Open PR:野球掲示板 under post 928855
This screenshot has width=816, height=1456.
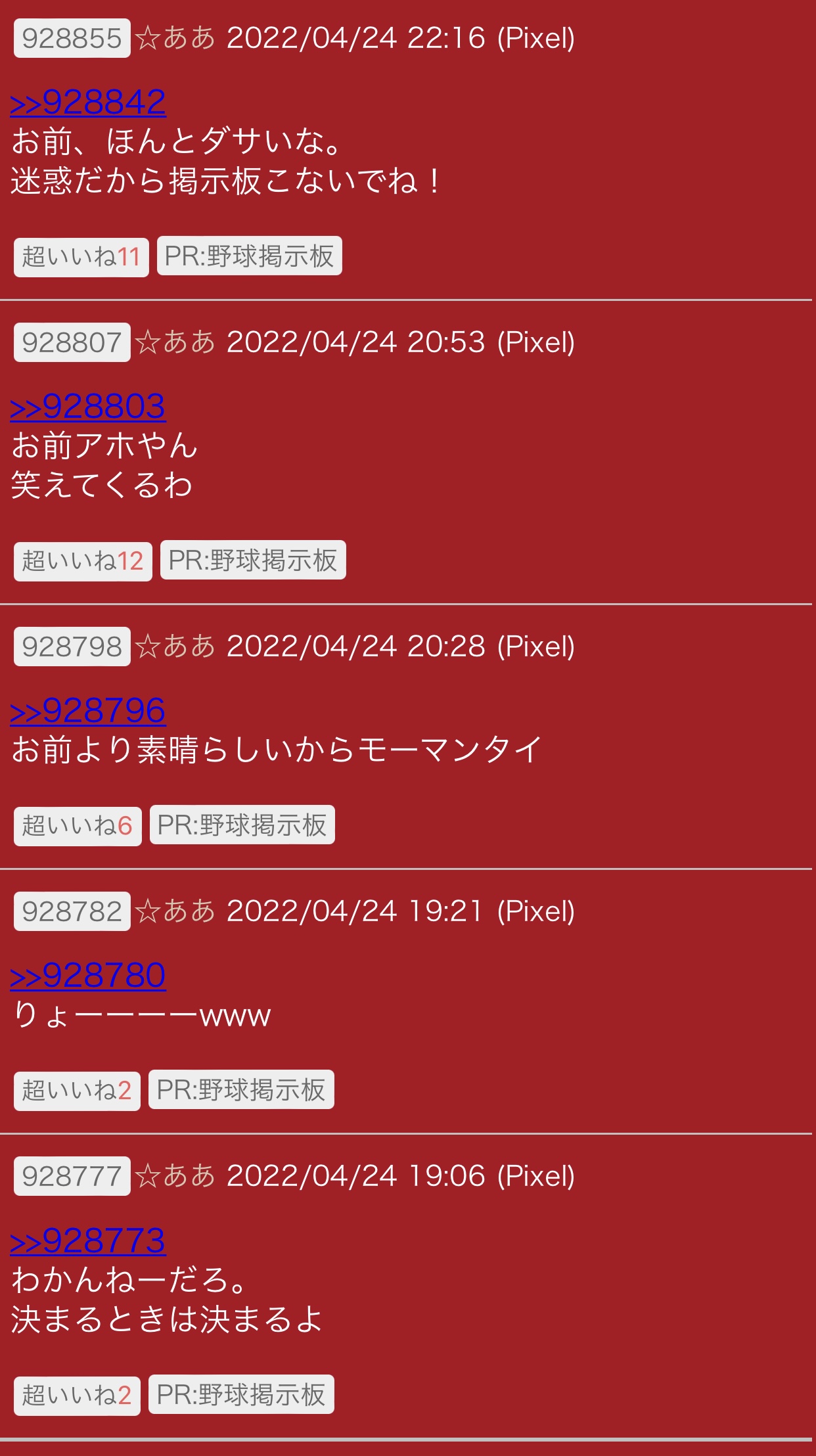tap(250, 256)
